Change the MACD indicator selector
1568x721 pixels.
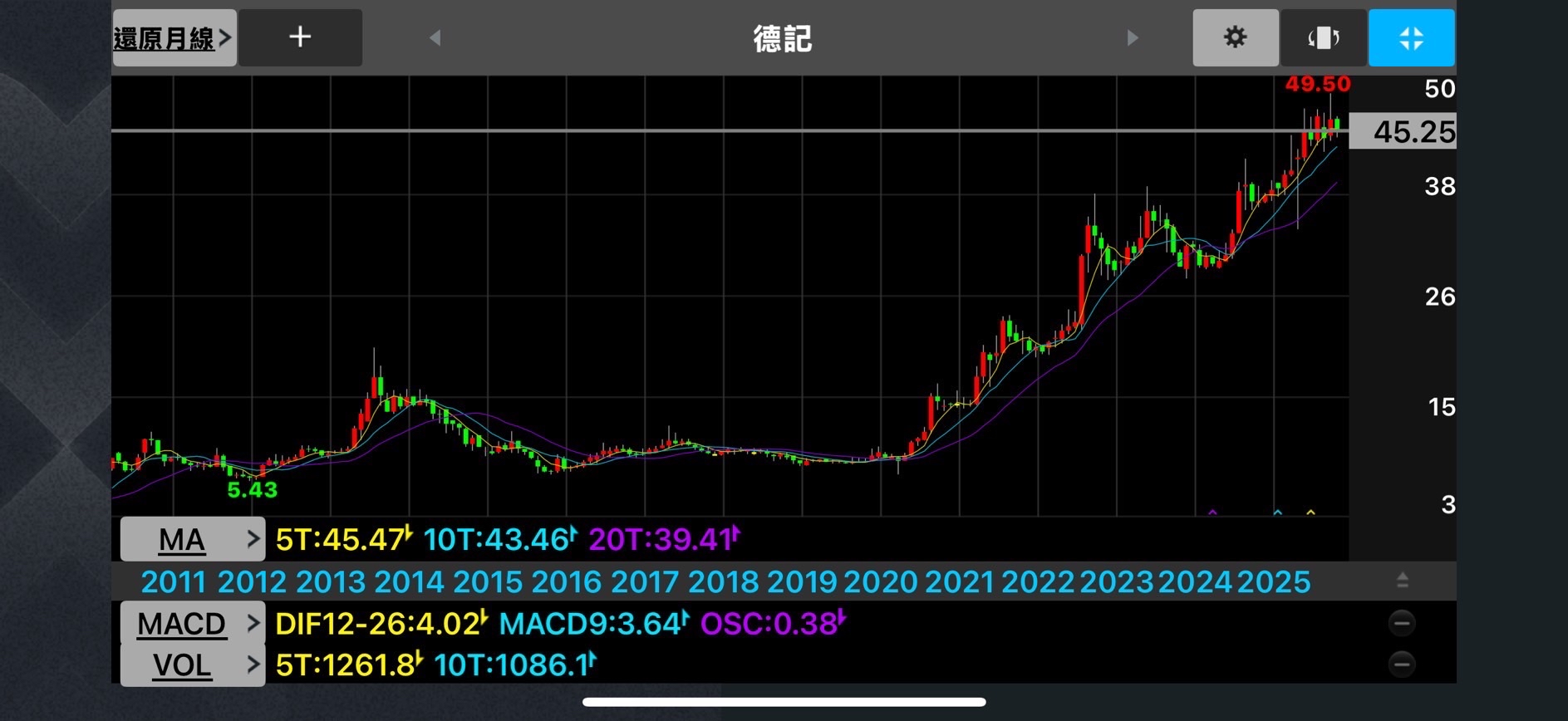tap(193, 623)
